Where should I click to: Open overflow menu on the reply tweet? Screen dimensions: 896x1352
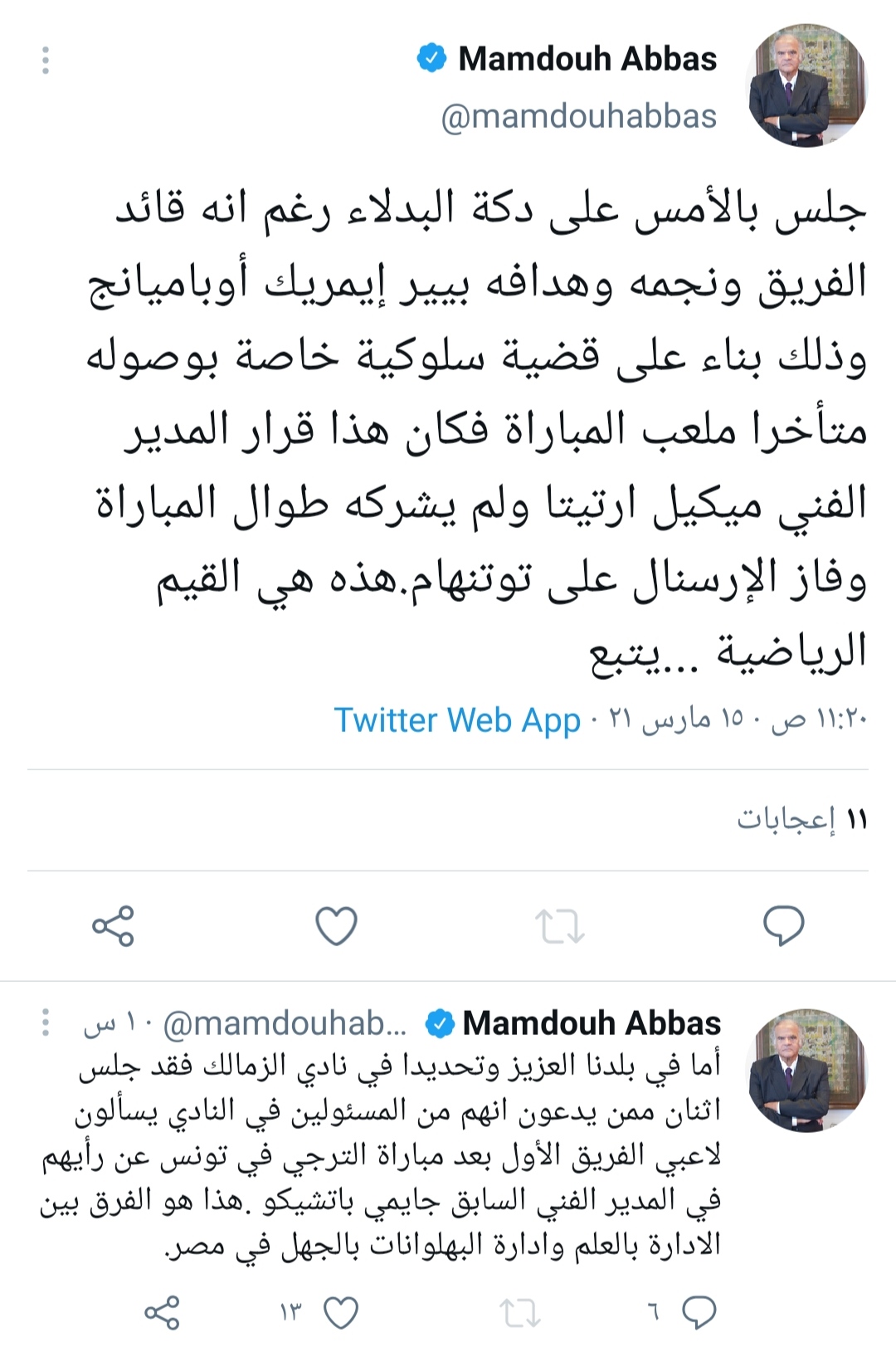pyautogui.click(x=46, y=1023)
